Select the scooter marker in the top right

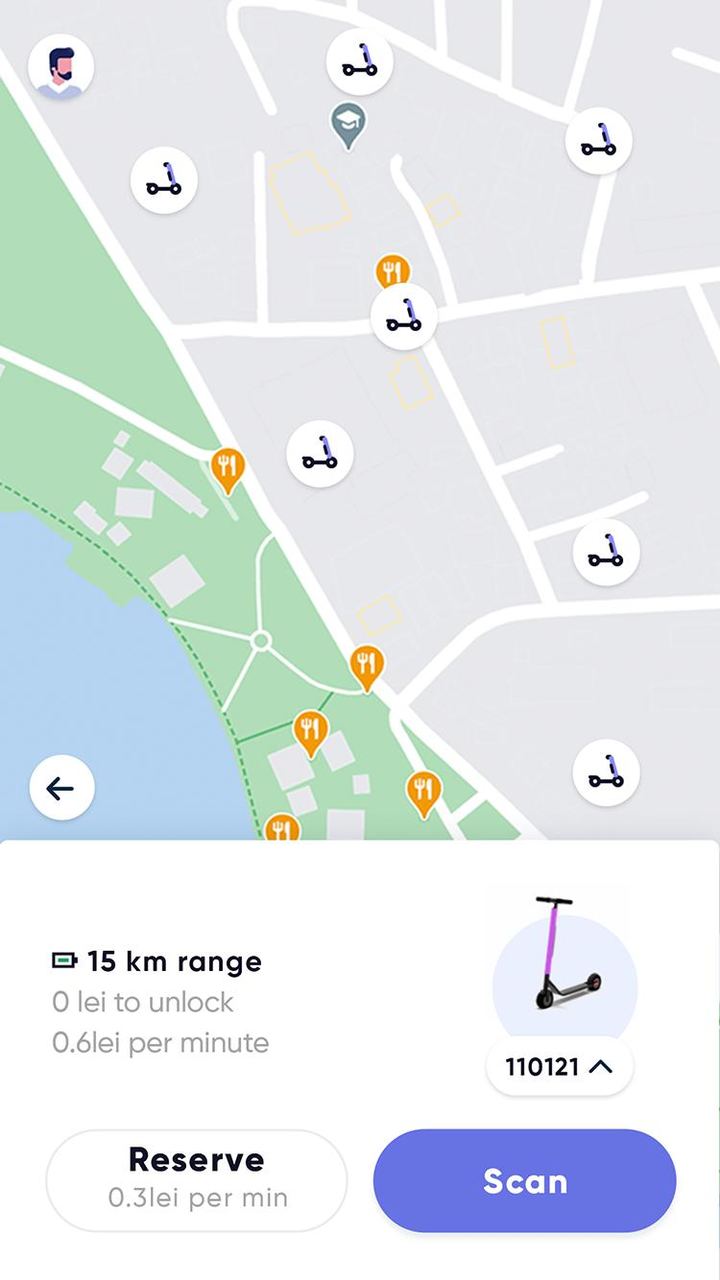coord(598,141)
